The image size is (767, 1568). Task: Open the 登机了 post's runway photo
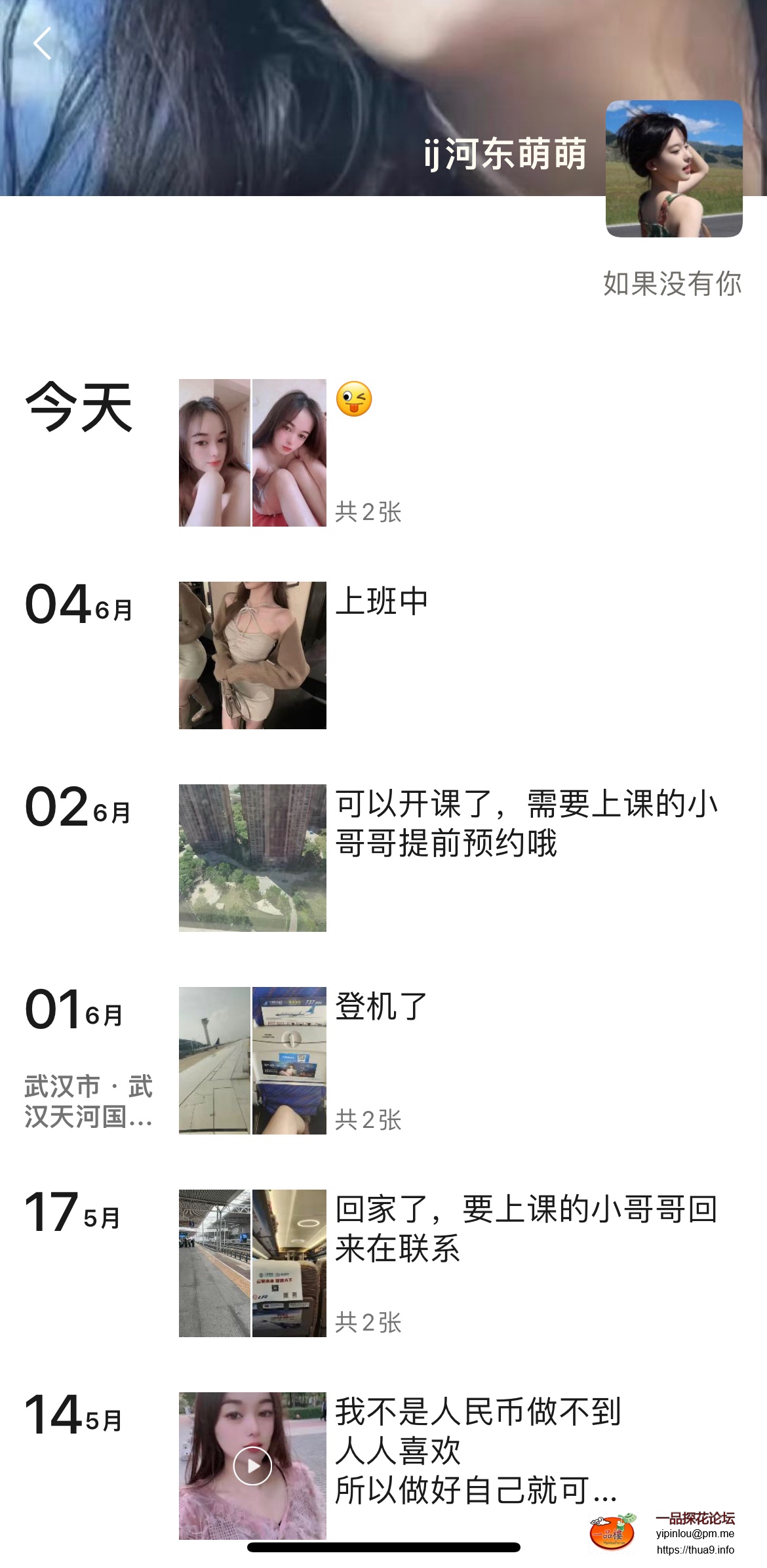[x=214, y=1060]
